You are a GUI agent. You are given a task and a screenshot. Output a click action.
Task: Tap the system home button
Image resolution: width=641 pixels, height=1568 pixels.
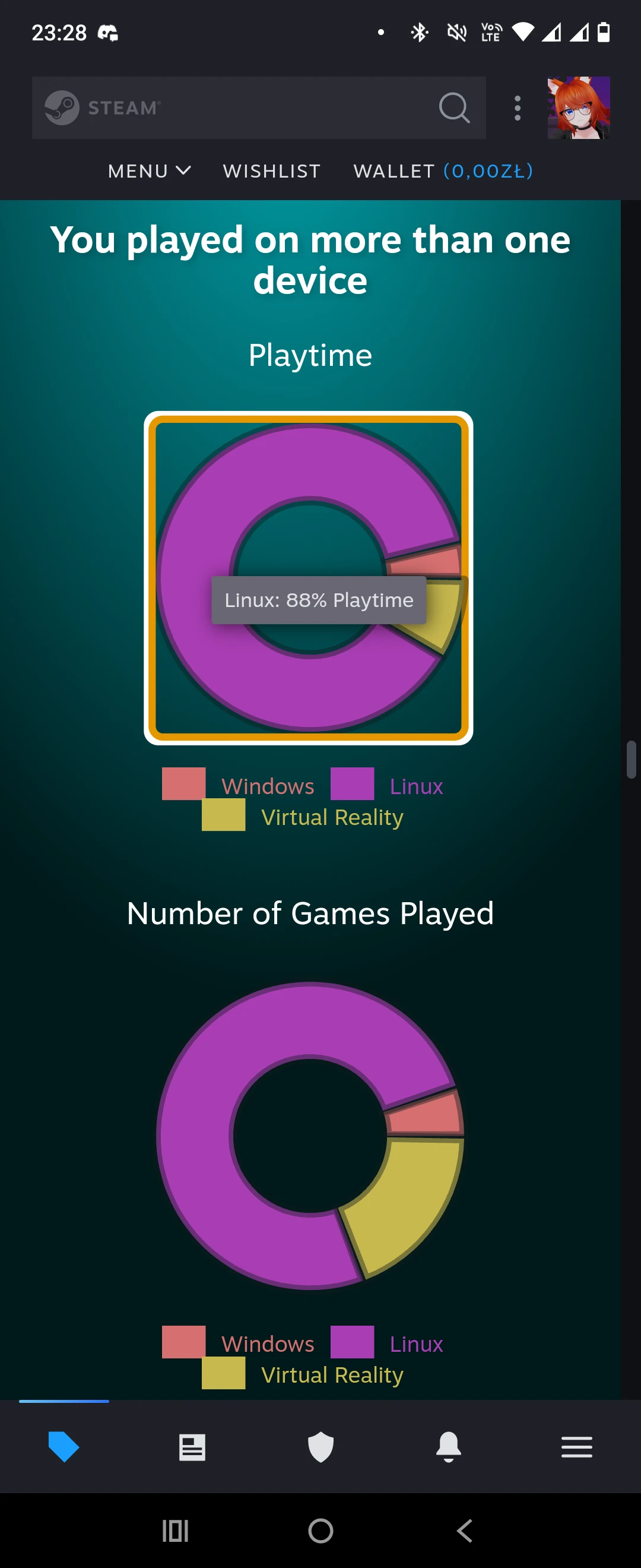pos(320,1530)
